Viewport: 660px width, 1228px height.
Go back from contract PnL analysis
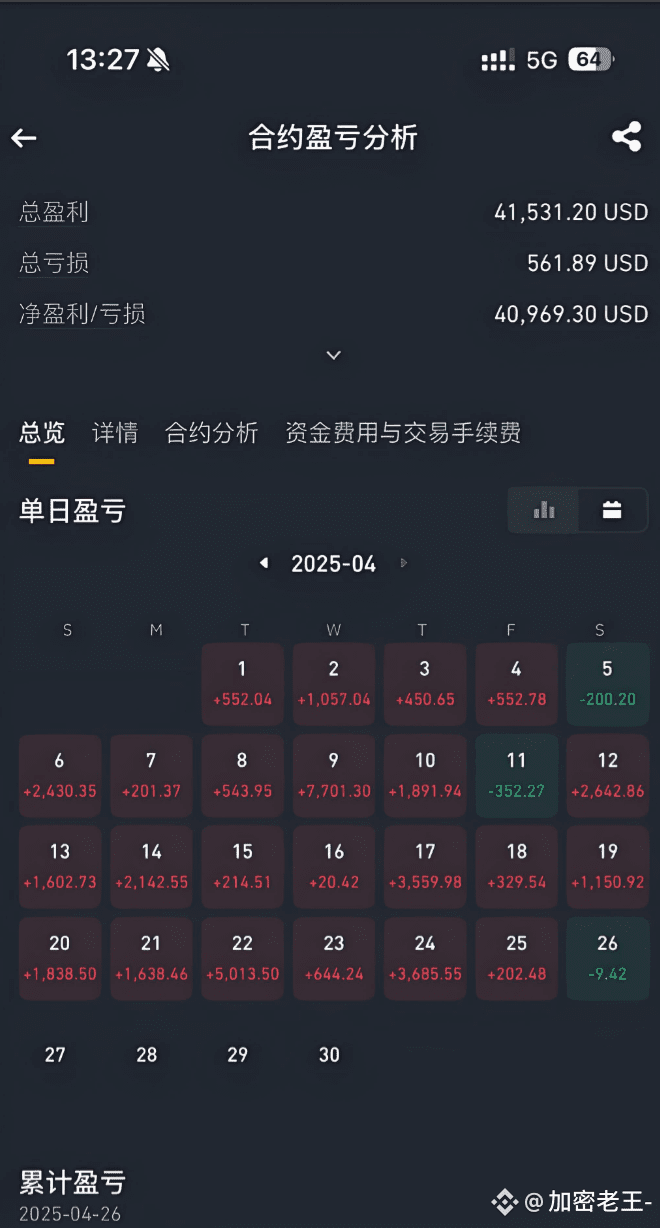(24, 139)
